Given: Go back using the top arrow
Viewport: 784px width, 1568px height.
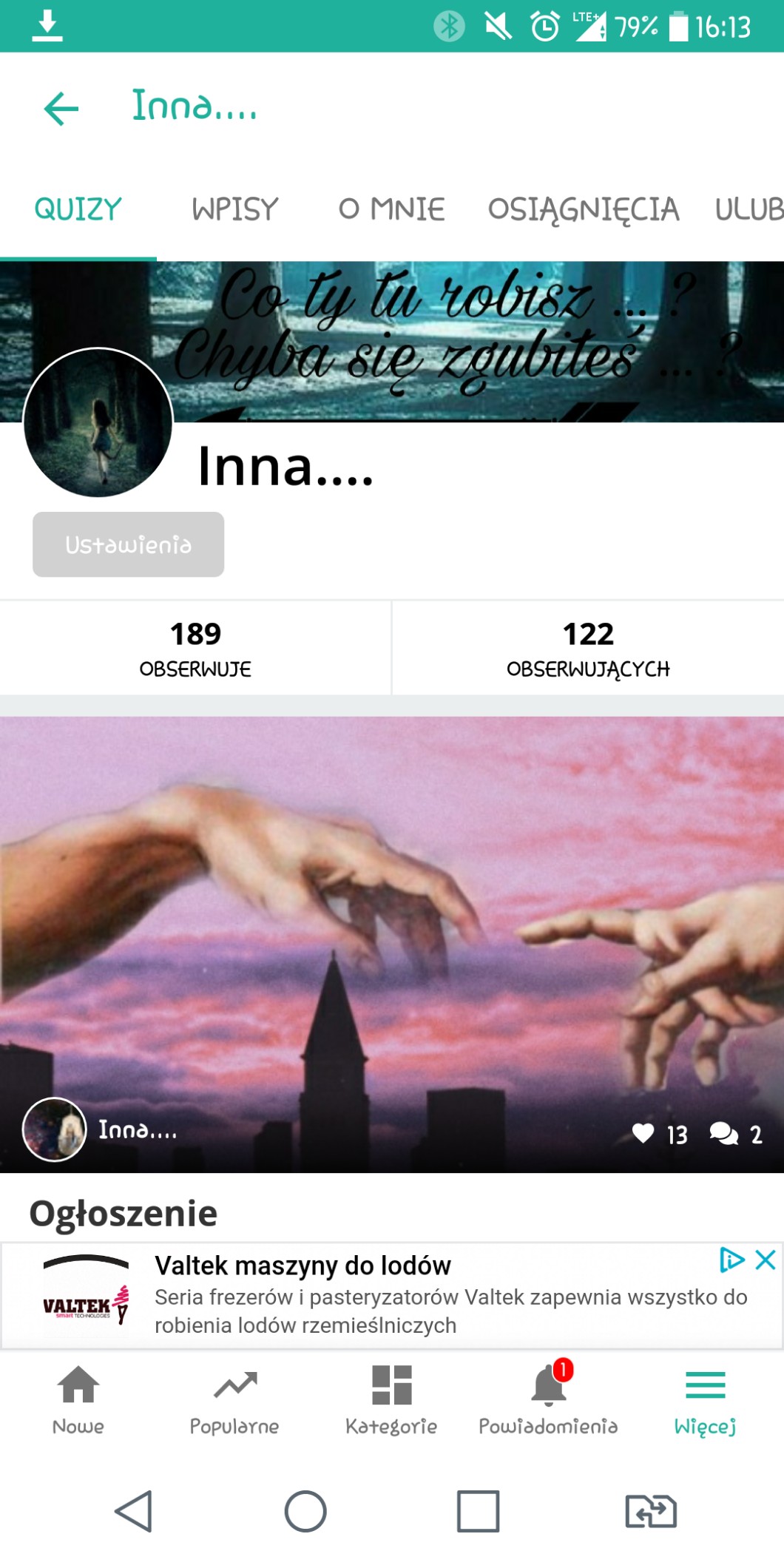Looking at the screenshot, I should (61, 109).
